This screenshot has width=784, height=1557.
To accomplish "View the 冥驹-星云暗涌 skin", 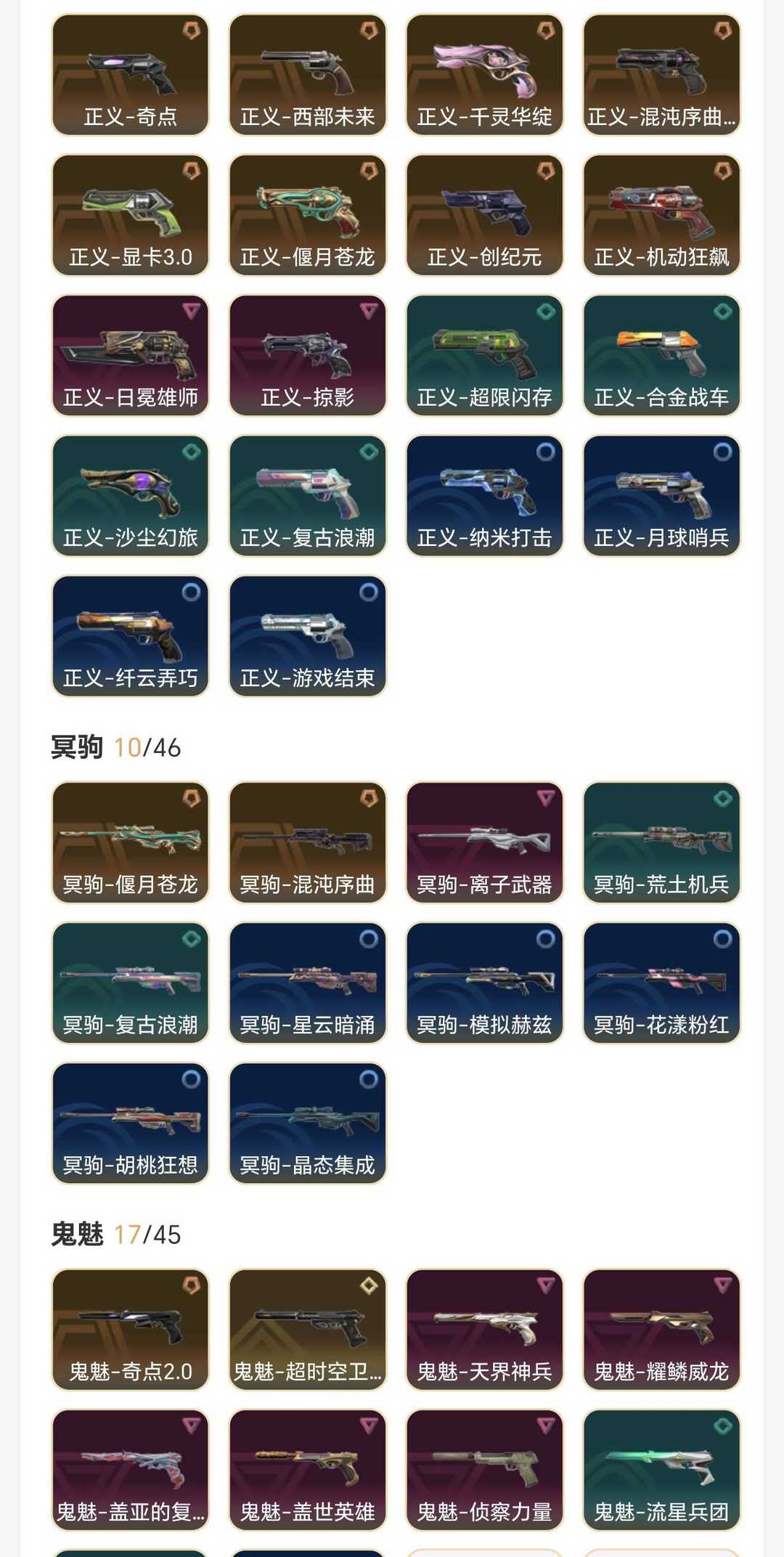I will pos(307,983).
